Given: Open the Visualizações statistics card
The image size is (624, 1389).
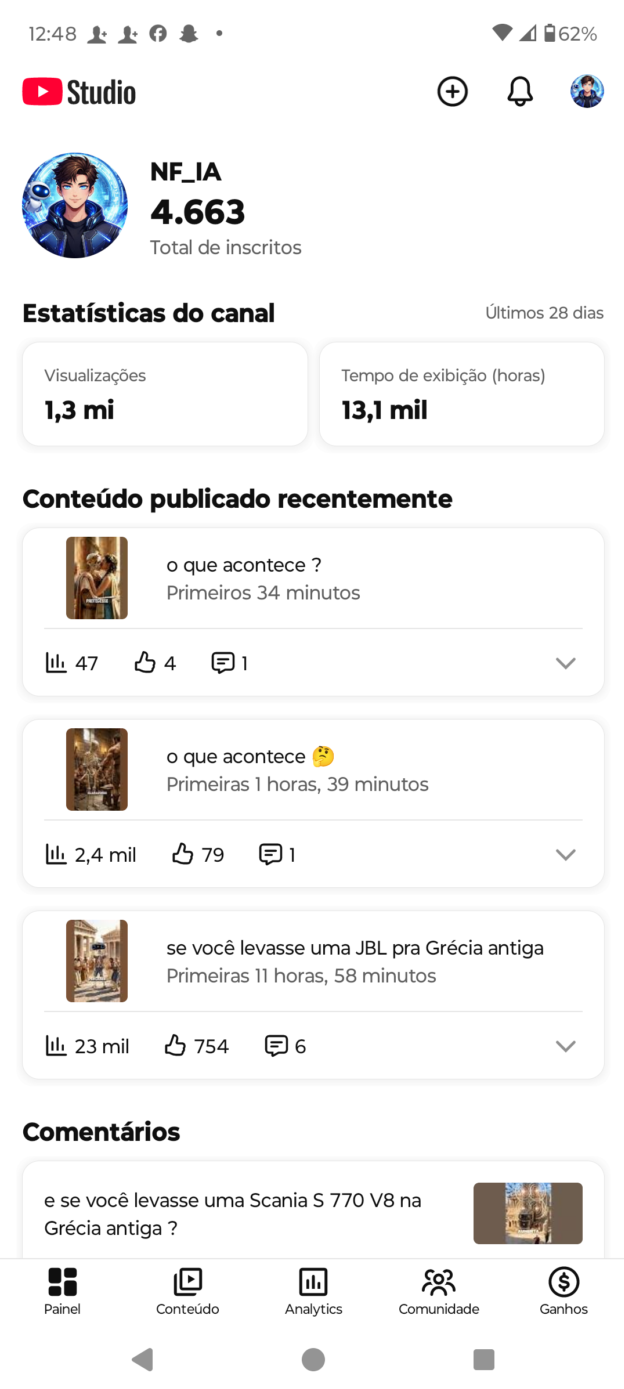Looking at the screenshot, I should click(x=165, y=394).
